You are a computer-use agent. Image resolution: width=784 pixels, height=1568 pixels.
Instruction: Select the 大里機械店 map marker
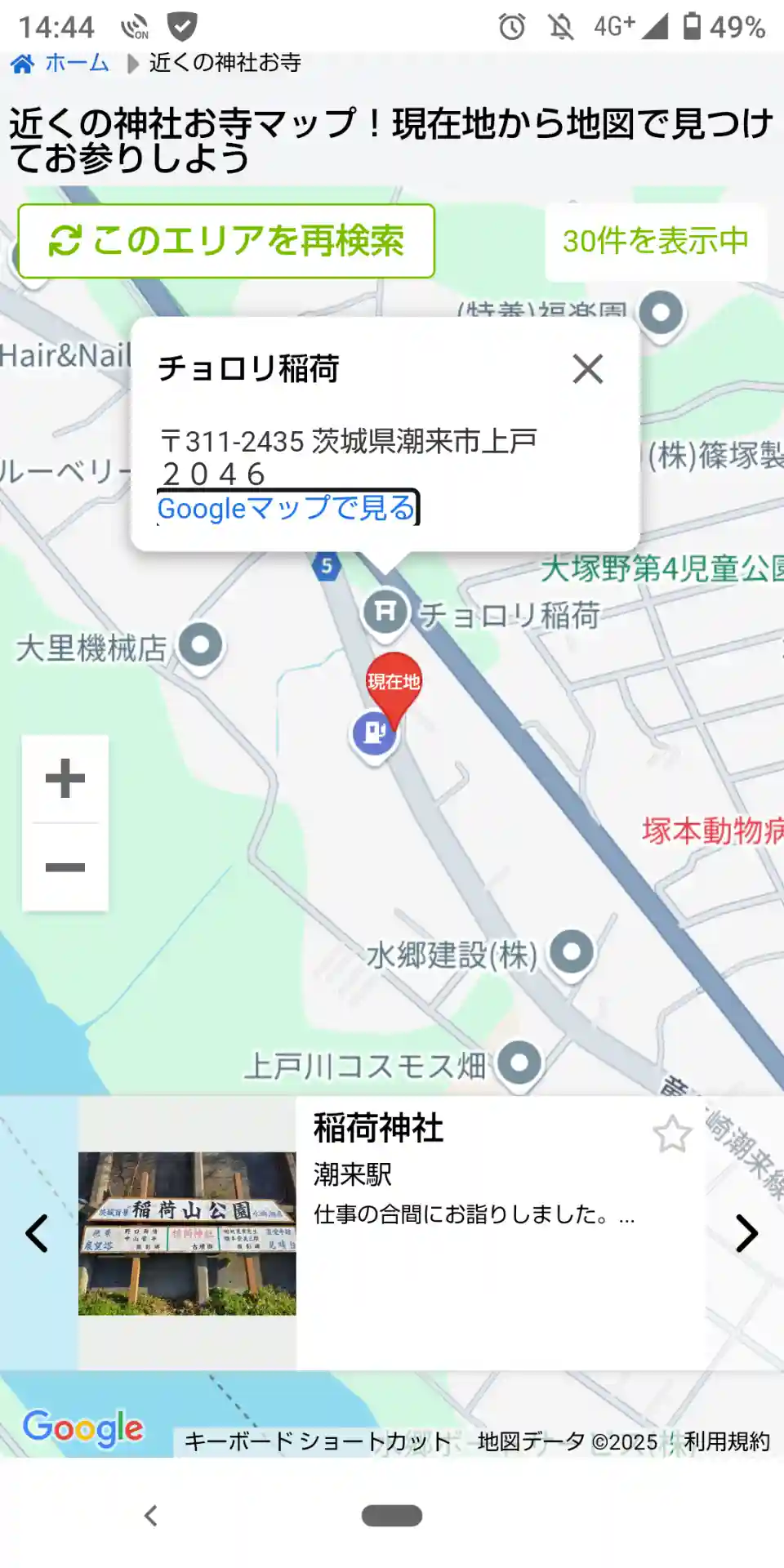tap(201, 646)
